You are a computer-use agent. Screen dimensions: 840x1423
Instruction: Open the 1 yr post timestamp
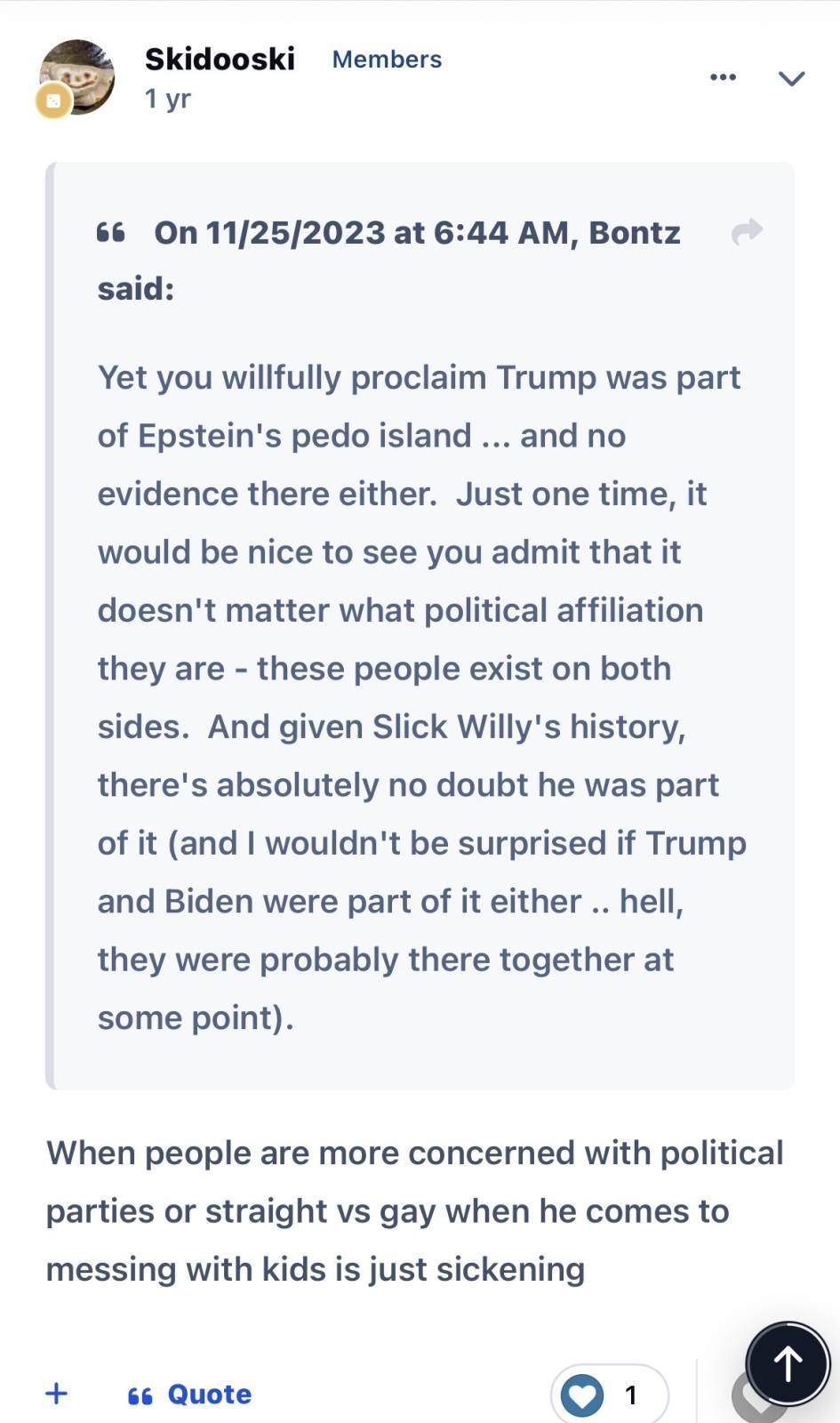click(x=168, y=99)
